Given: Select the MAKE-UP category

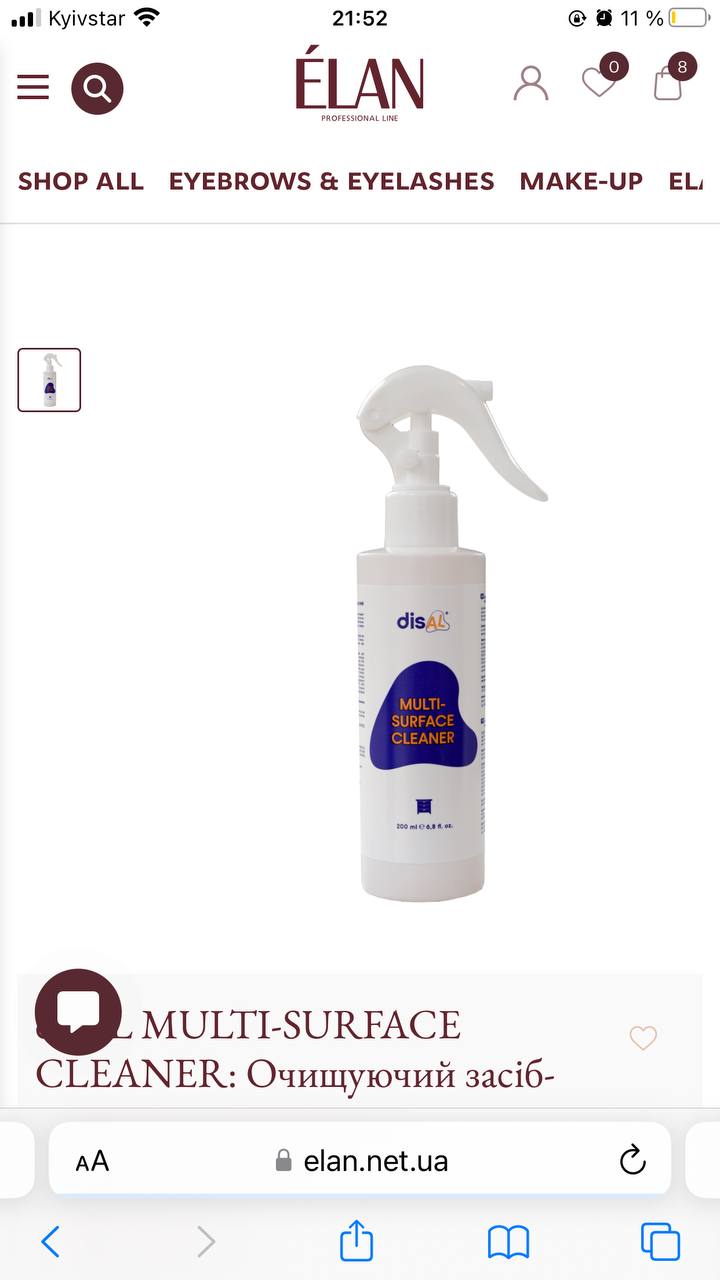Looking at the screenshot, I should [581, 181].
